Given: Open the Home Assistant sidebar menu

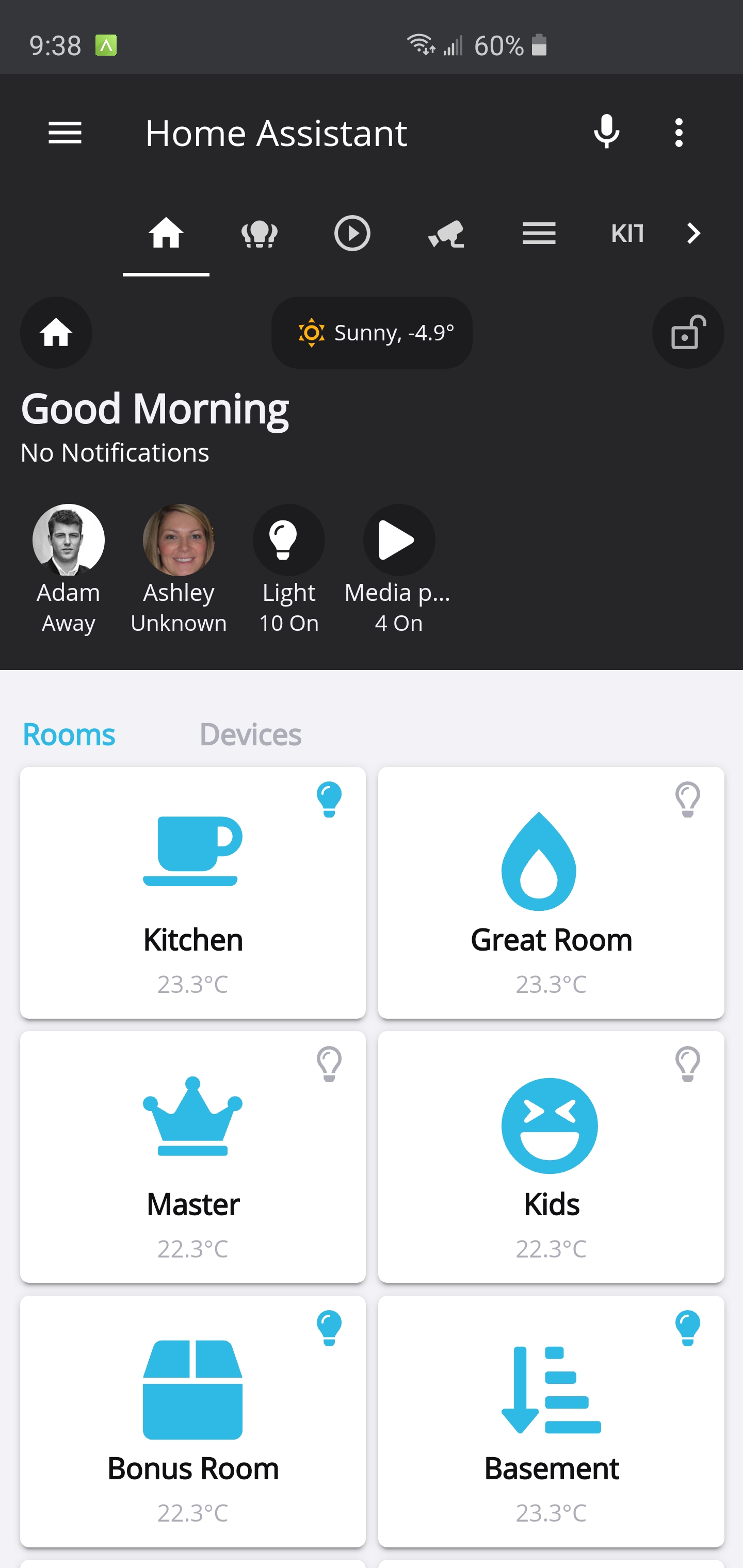Looking at the screenshot, I should click(64, 133).
